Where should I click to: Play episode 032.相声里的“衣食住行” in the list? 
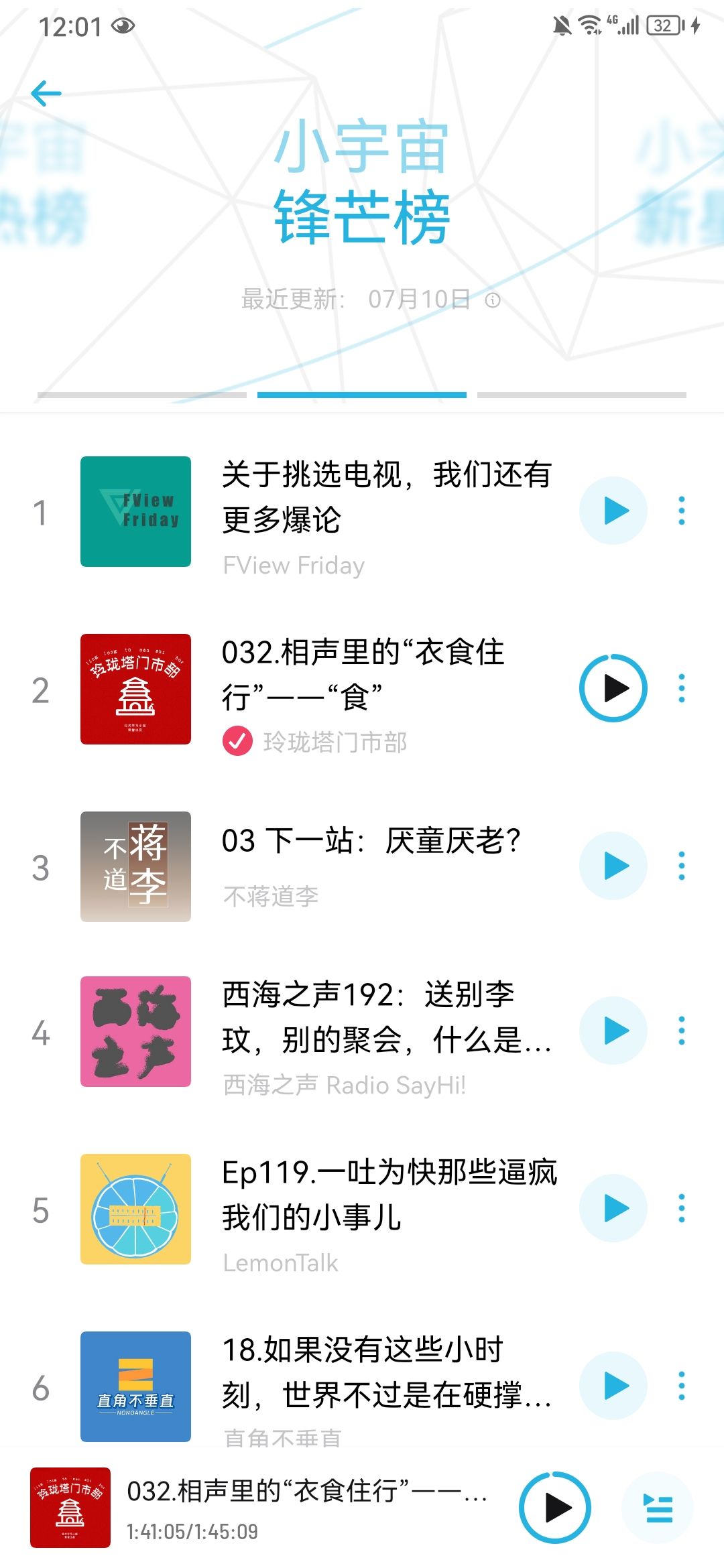[613, 688]
